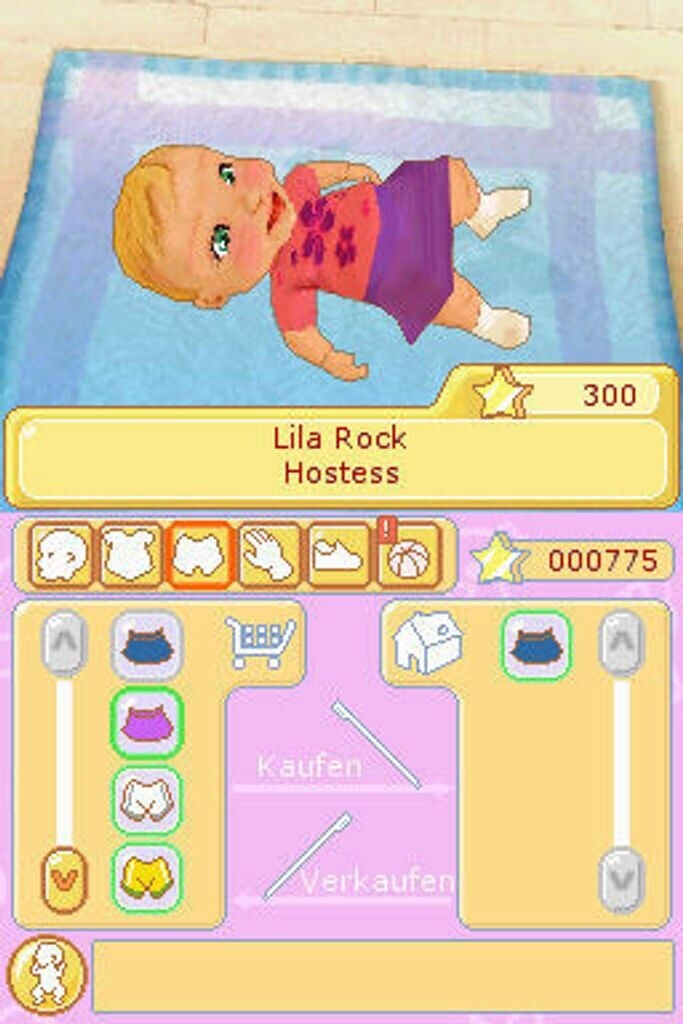Select the purple skirt in the shop
The height and width of the screenshot is (1024, 683).
coord(147,722)
